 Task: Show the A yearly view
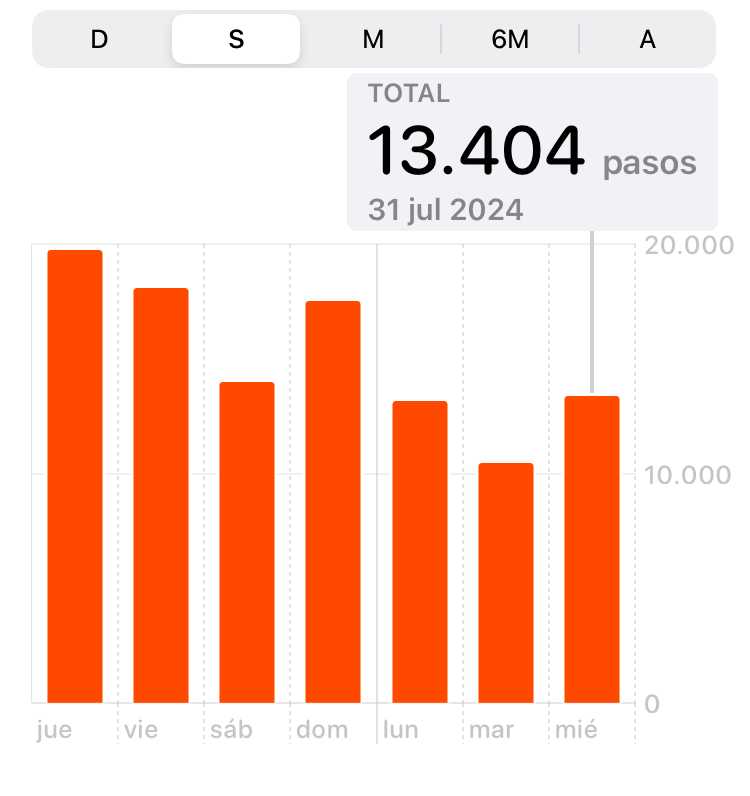click(647, 39)
